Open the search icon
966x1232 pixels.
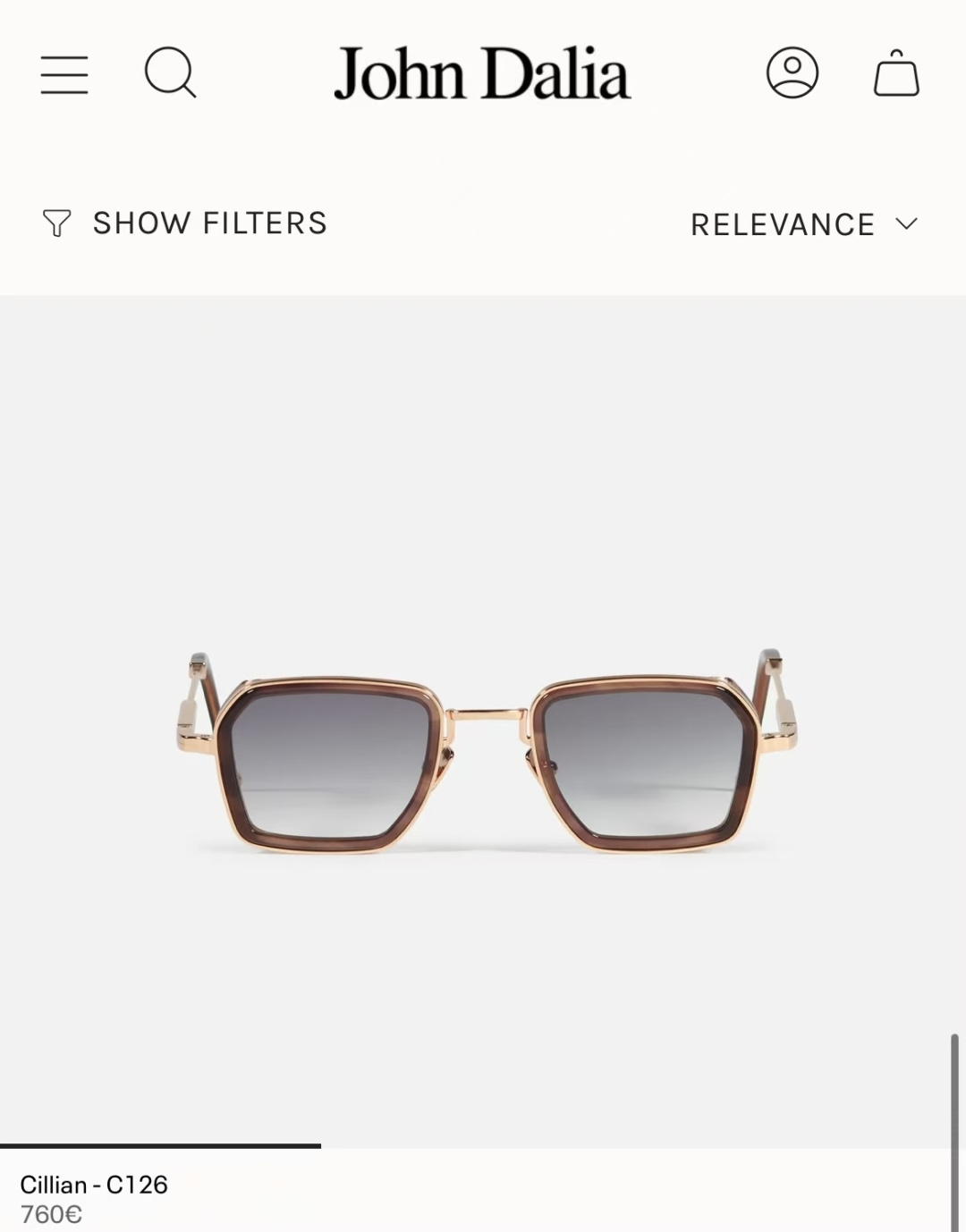point(170,72)
